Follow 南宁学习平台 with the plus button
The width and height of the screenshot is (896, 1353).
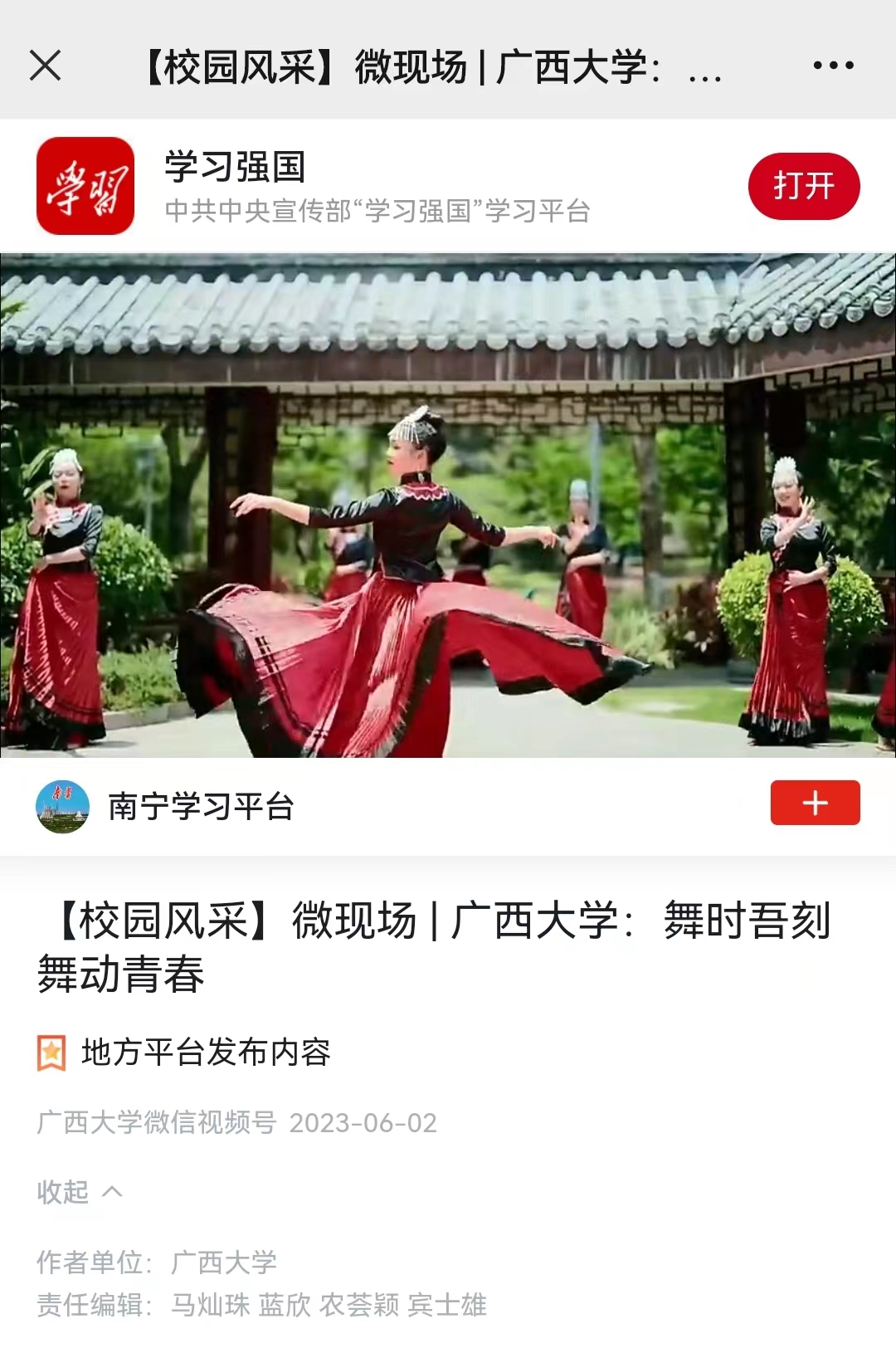point(815,803)
